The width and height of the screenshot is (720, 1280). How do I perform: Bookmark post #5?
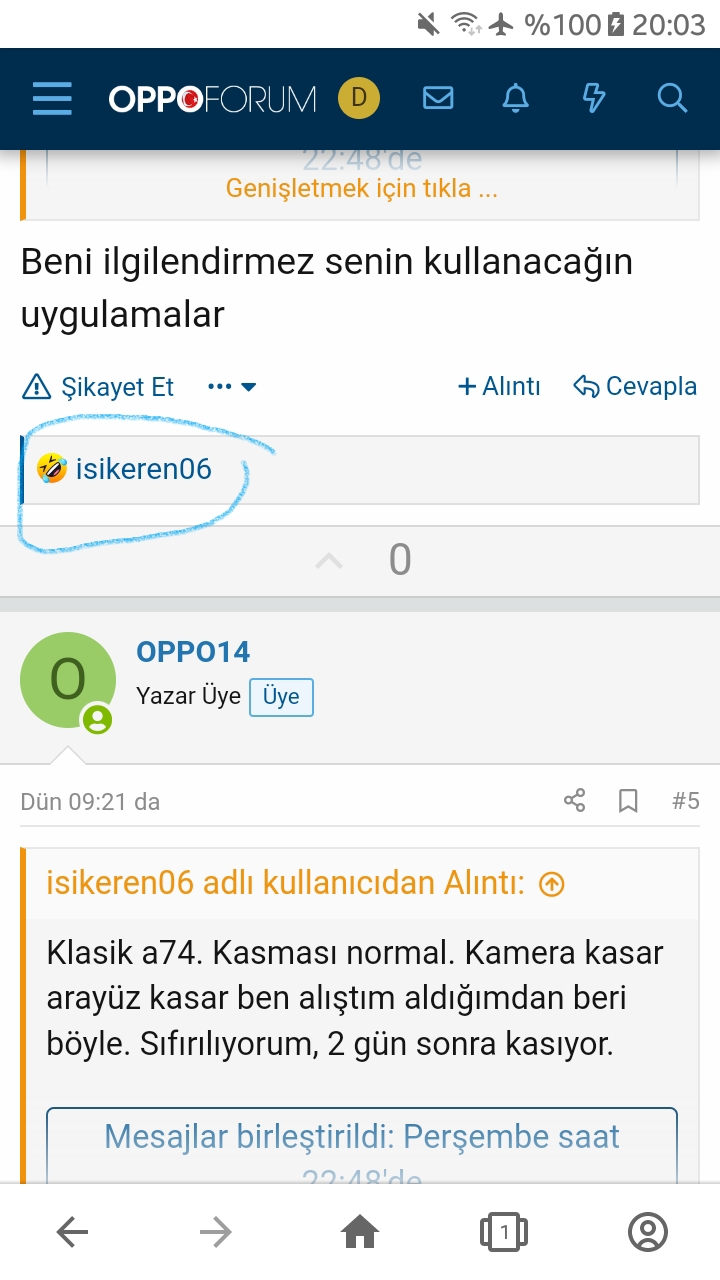(x=628, y=801)
